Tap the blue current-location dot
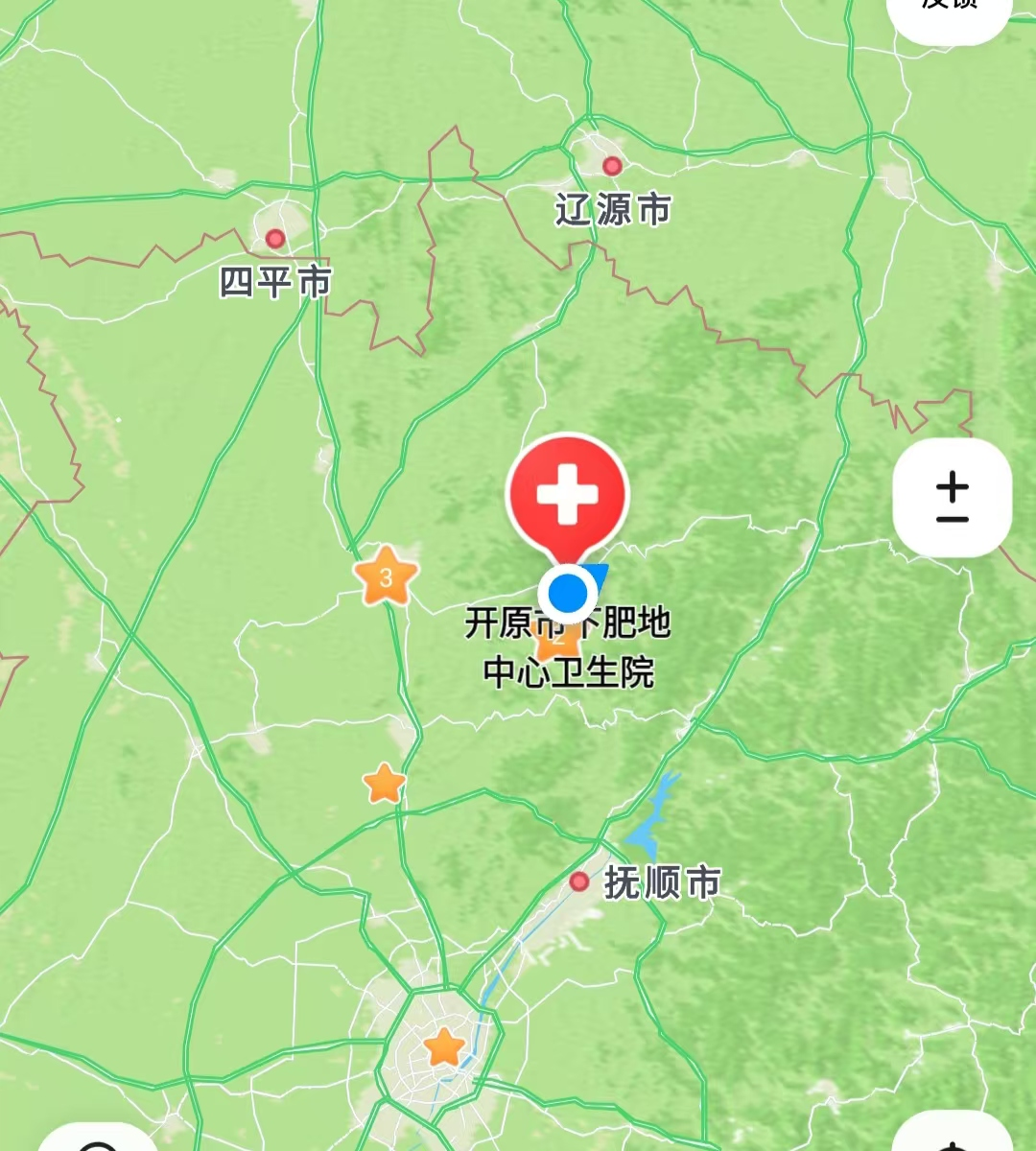Viewport: 1036px width, 1151px height. click(568, 594)
